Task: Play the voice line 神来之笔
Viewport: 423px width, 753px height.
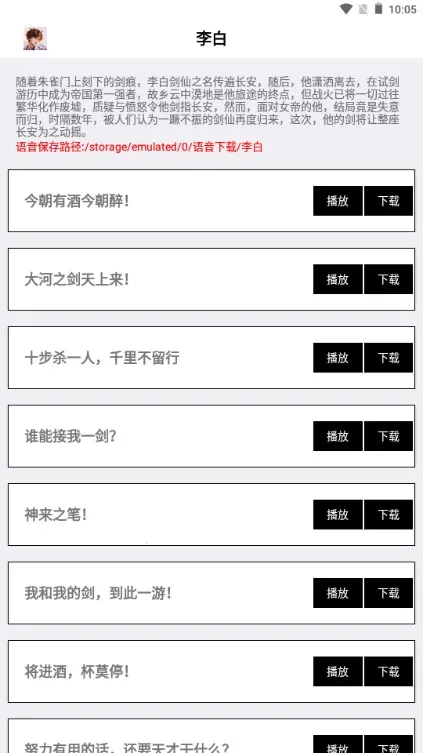Action: tap(338, 515)
